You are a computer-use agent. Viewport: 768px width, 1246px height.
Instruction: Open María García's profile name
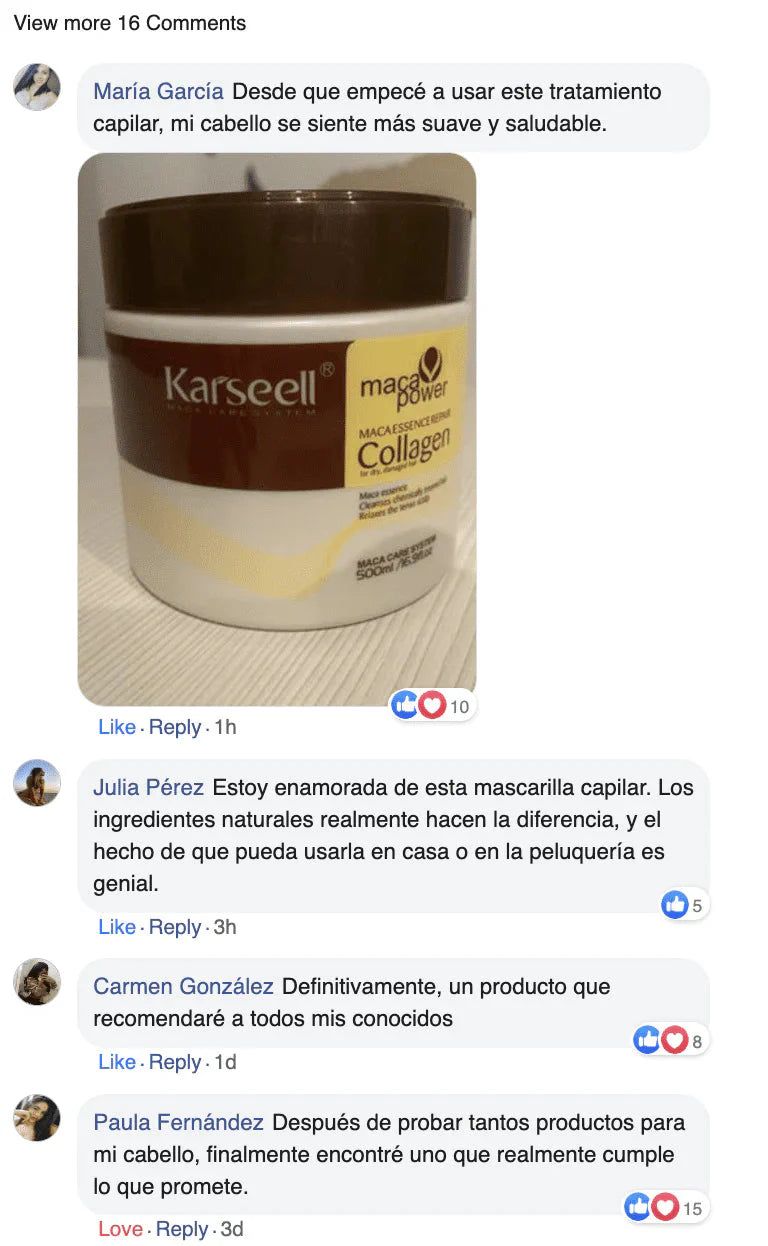[158, 91]
